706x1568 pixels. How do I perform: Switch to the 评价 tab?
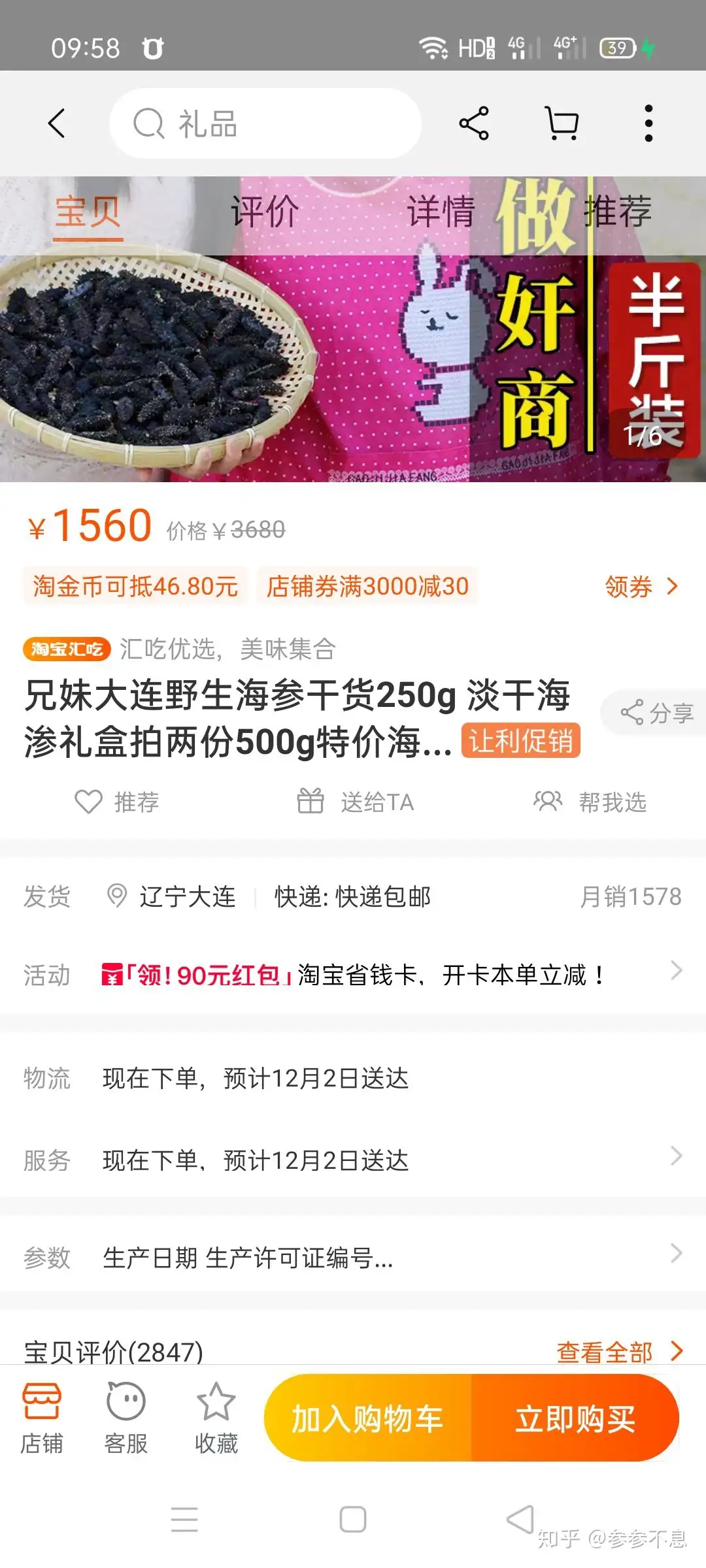point(265,212)
